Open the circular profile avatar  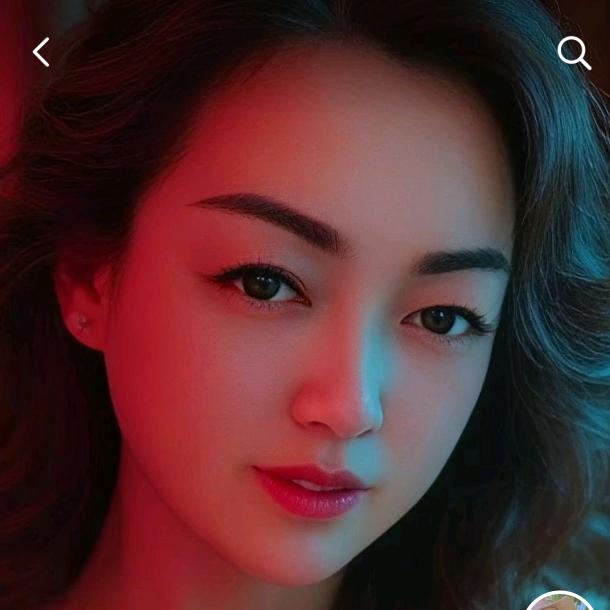click(x=560, y=602)
